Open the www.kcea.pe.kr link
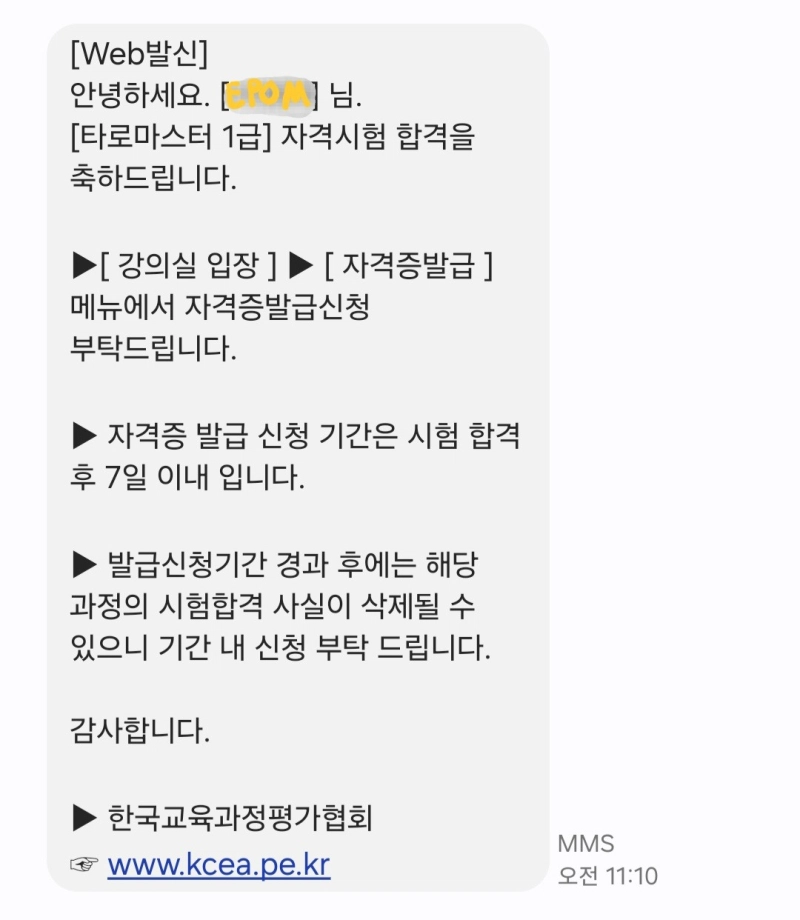The height and width of the screenshot is (920, 800). click(218, 864)
